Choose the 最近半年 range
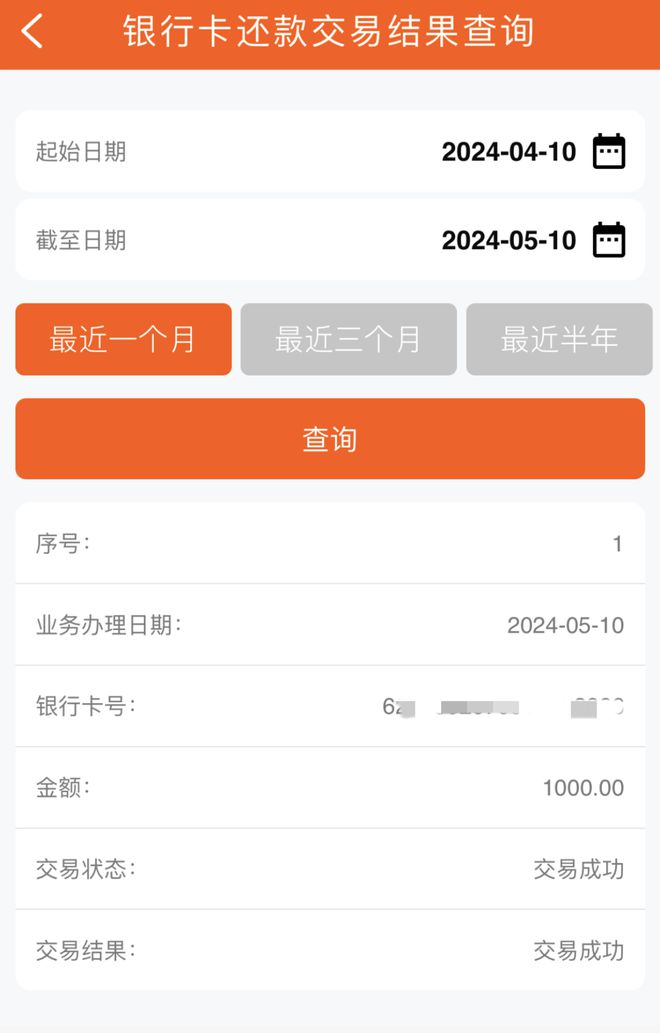The image size is (660, 1033). (x=559, y=339)
